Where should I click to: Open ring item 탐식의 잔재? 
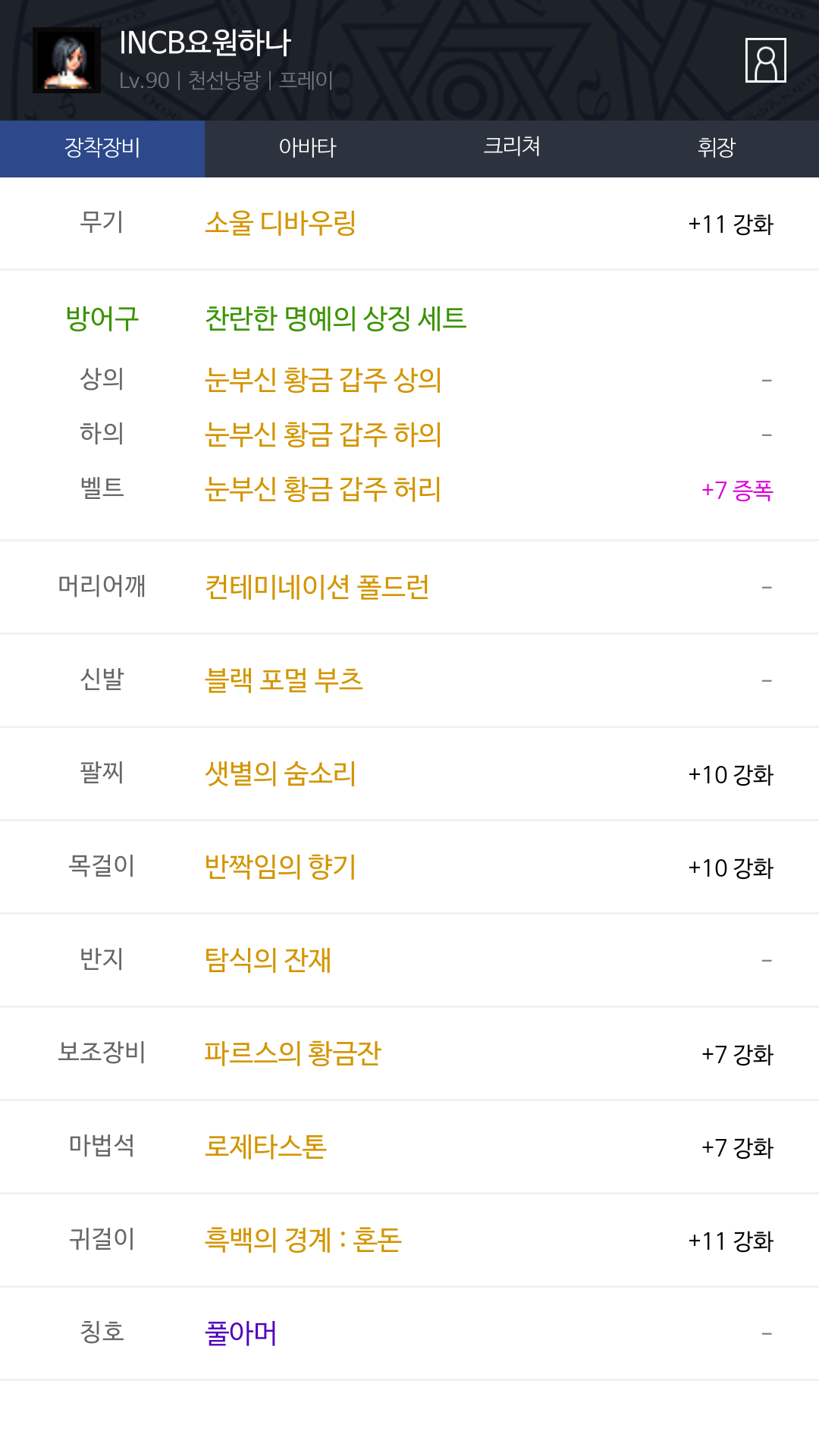268,960
